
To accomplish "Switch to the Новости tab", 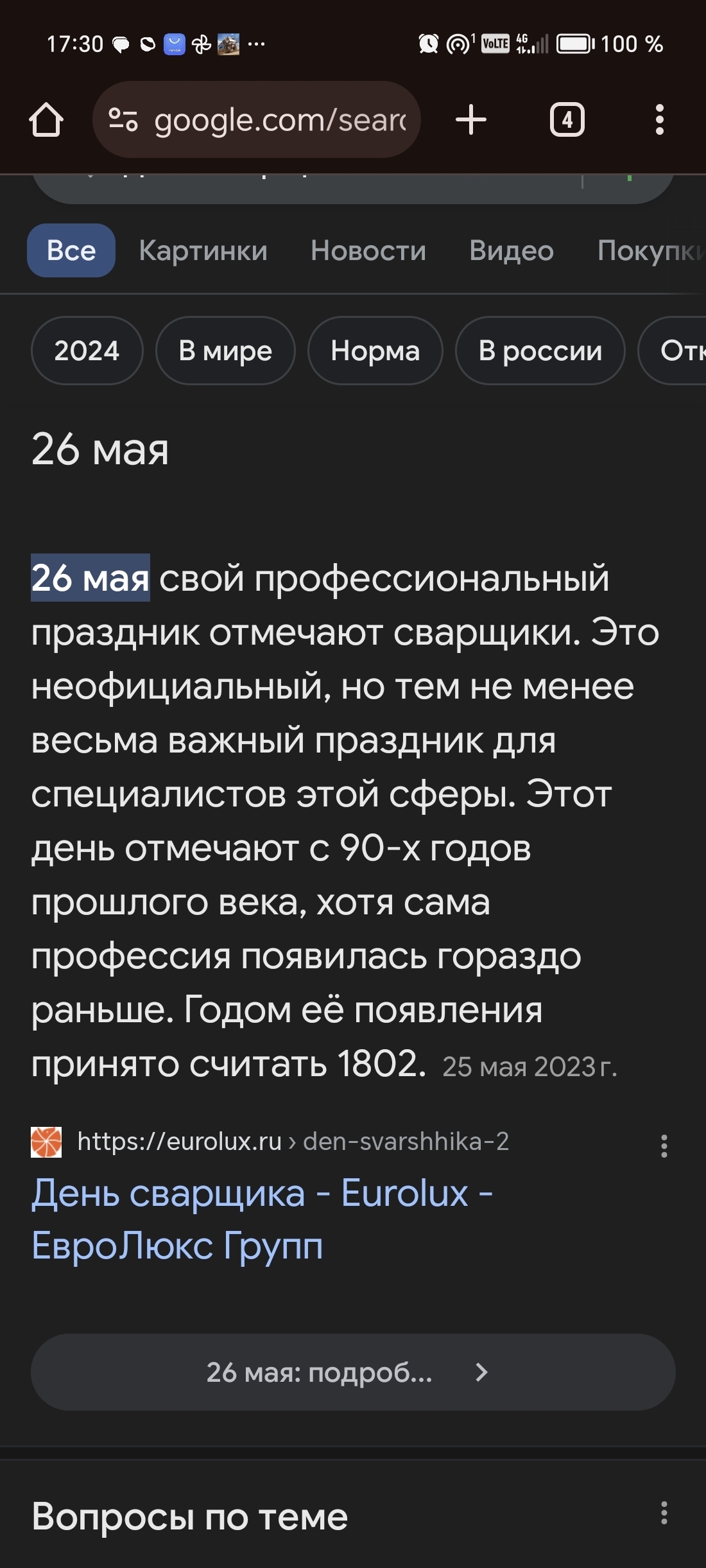I will point(368,250).
